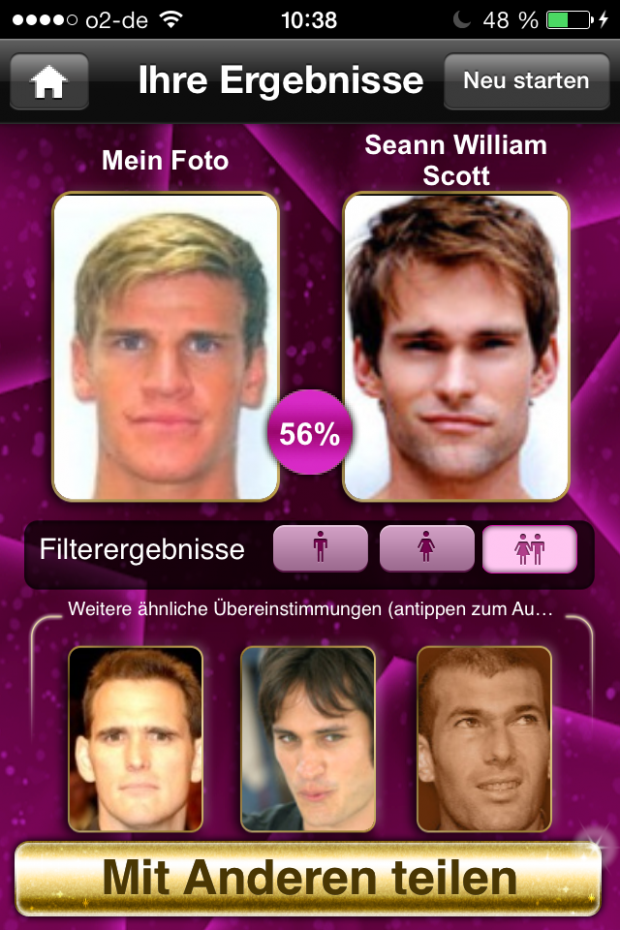Tap the Neu starten button
This screenshot has height=930, width=620.
tap(526, 81)
